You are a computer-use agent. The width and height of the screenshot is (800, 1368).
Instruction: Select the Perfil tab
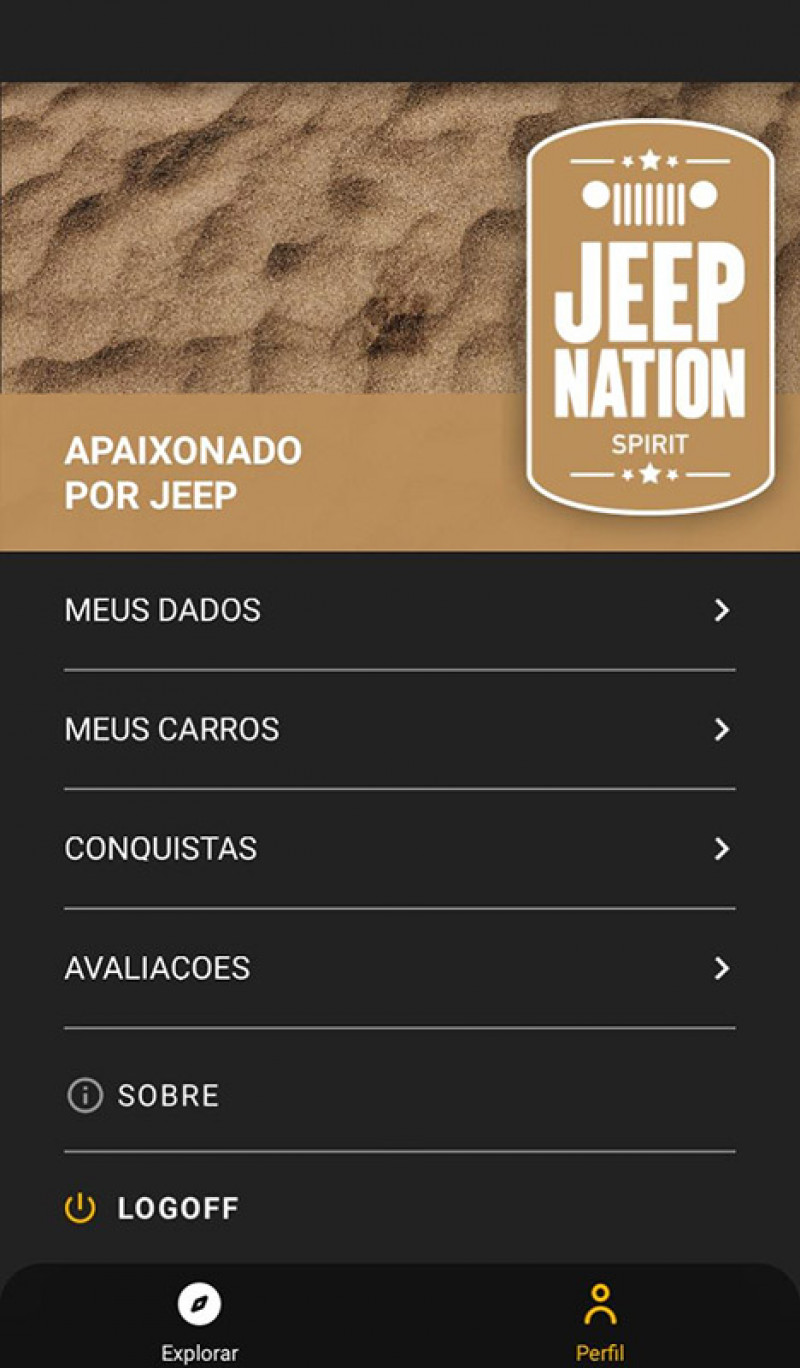(x=600, y=1322)
